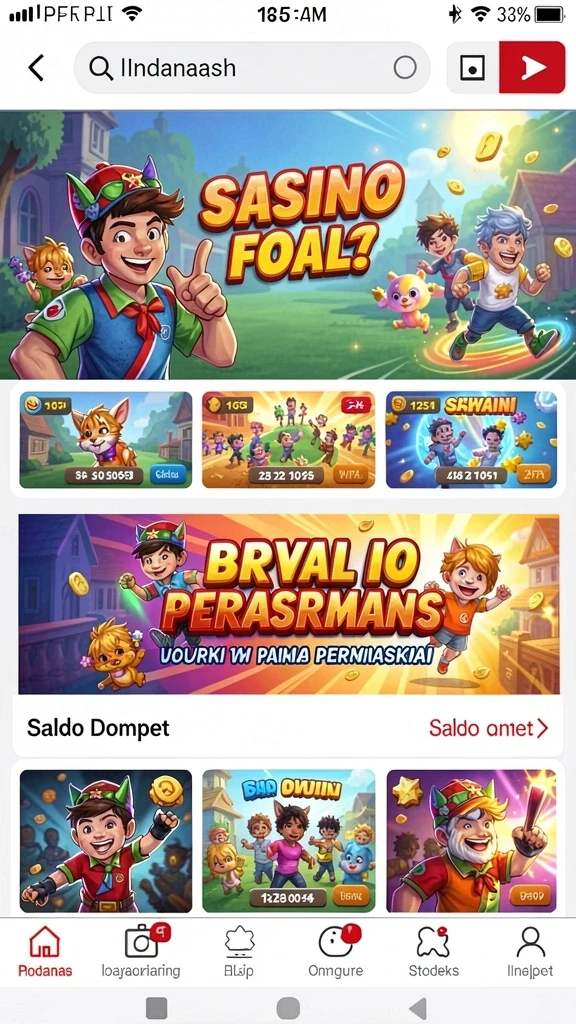Screen dimensions: 576x1024
Task: Open the Bad Owuin game card
Action: (289, 840)
